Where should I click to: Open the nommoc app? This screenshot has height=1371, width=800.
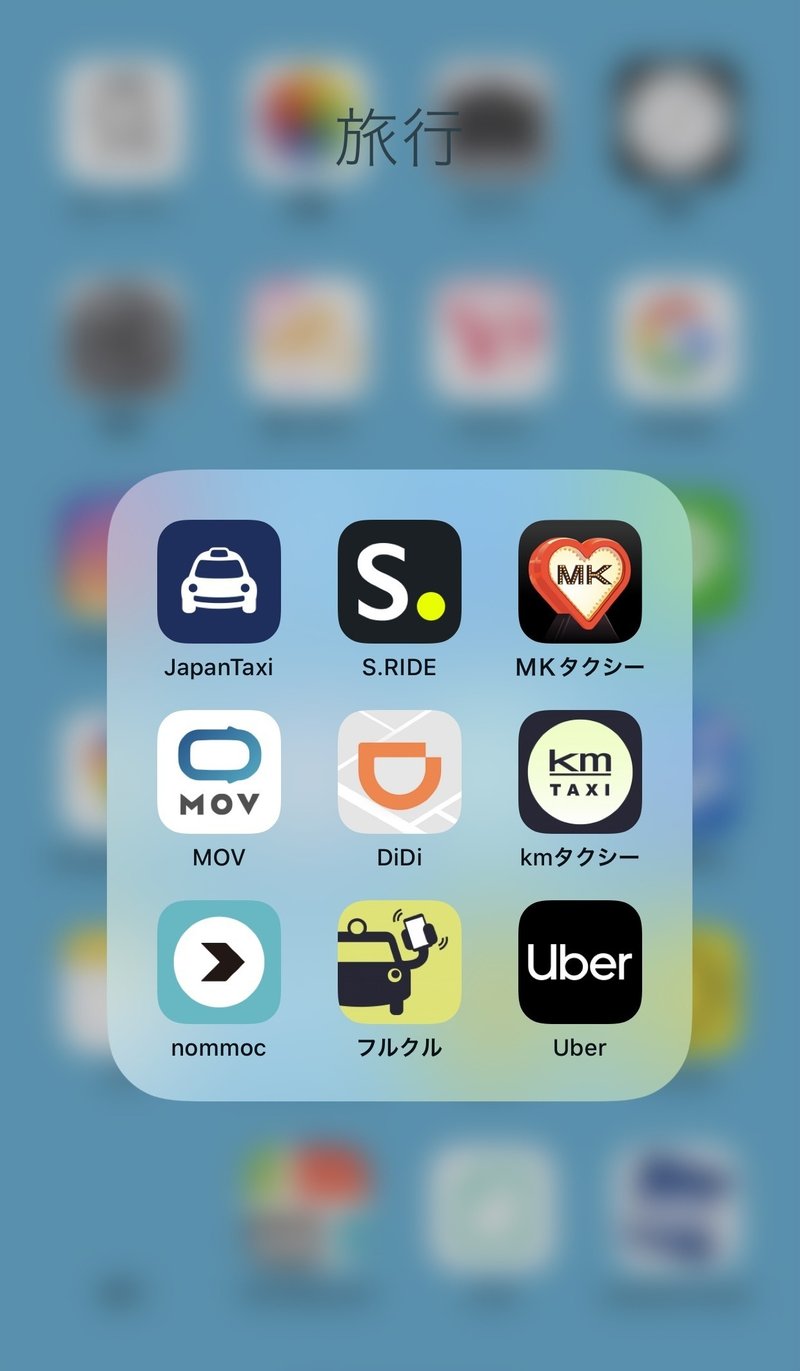219,961
